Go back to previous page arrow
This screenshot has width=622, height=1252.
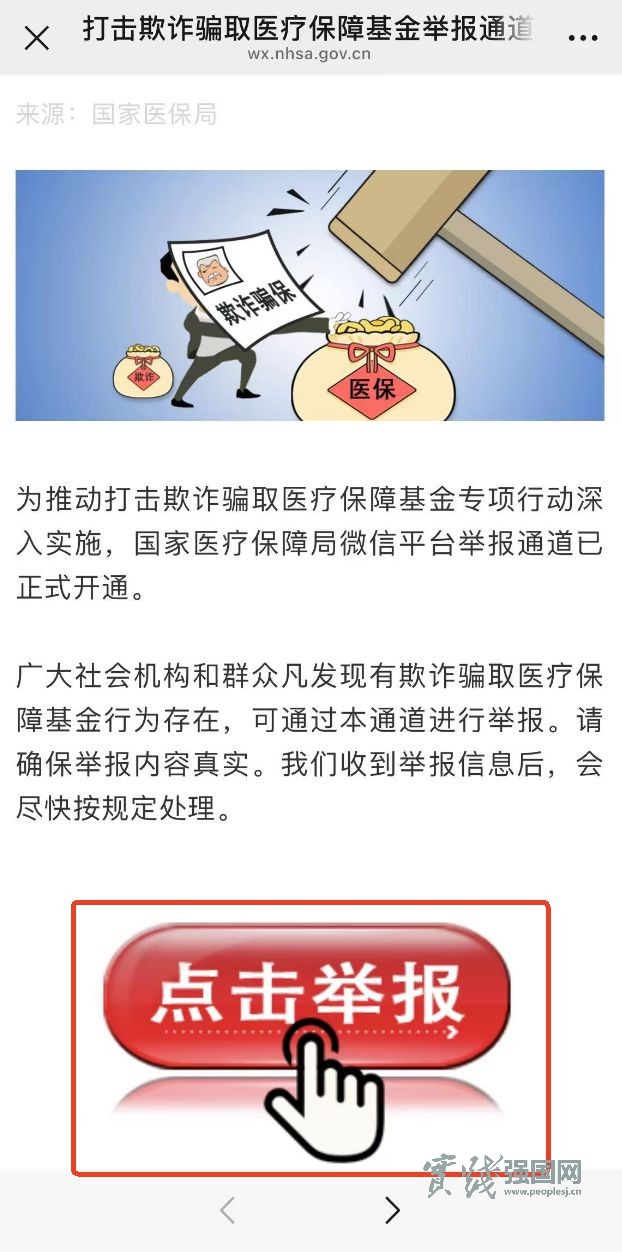pos(227,1211)
